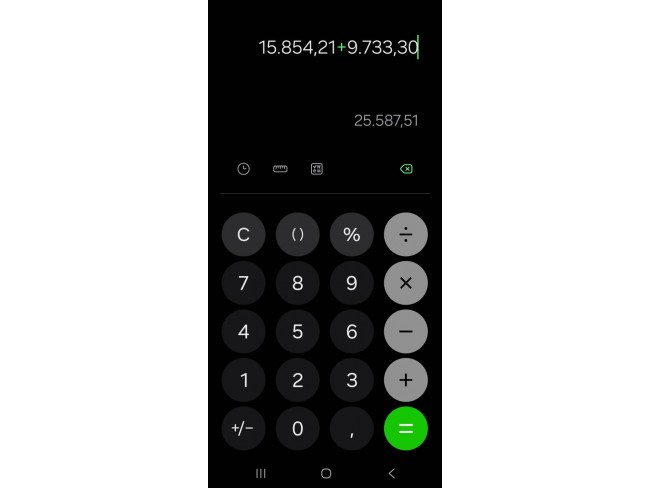Toggle sign with the +/- key
650x488 pixels.
(243, 429)
